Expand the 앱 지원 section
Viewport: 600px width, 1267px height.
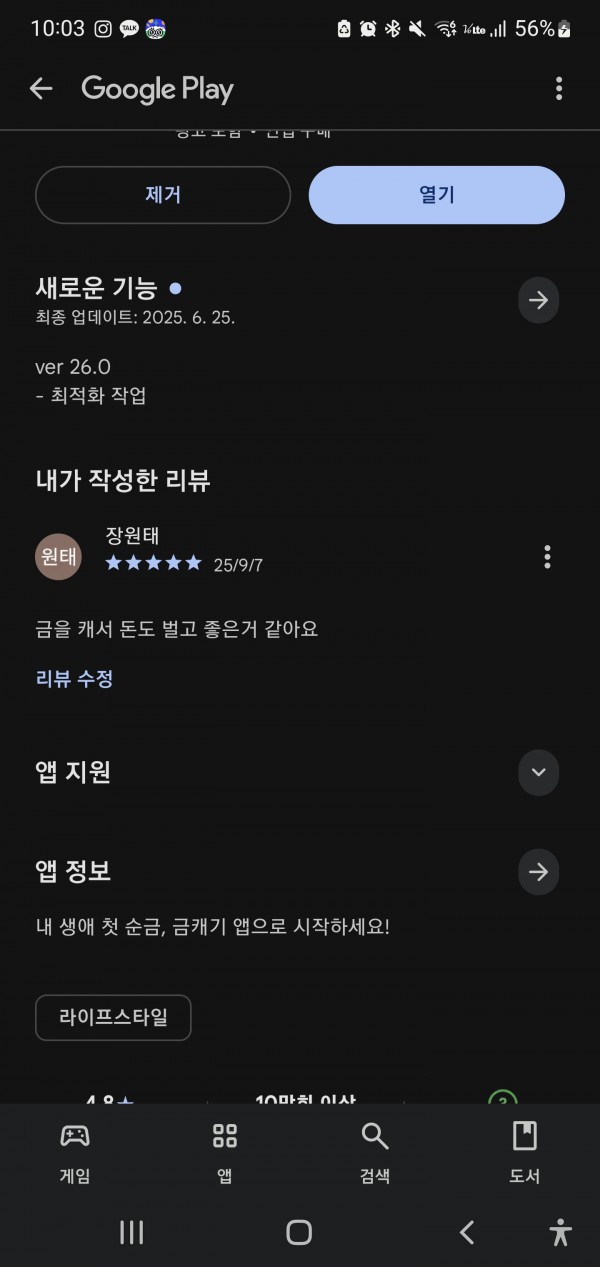539,773
